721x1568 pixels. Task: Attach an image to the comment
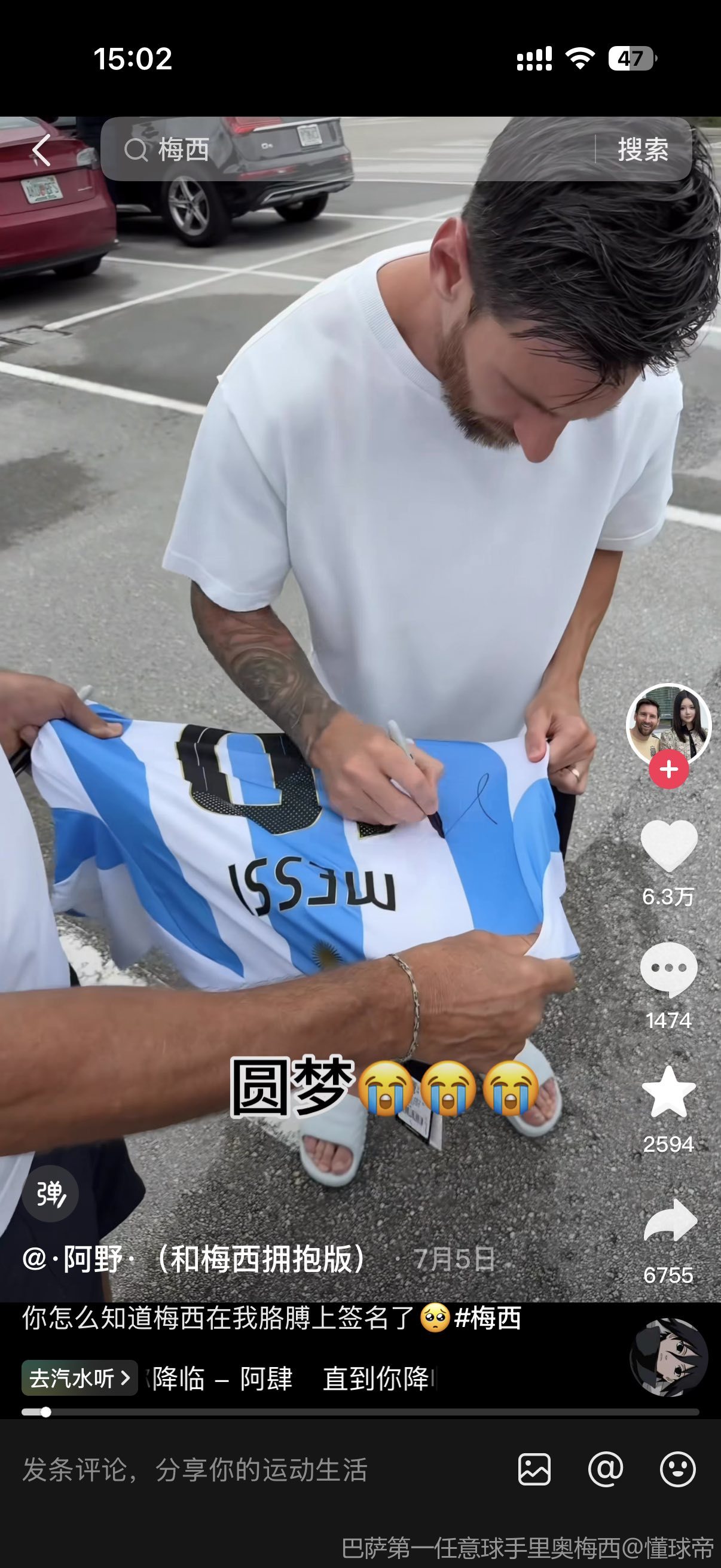tap(534, 1469)
